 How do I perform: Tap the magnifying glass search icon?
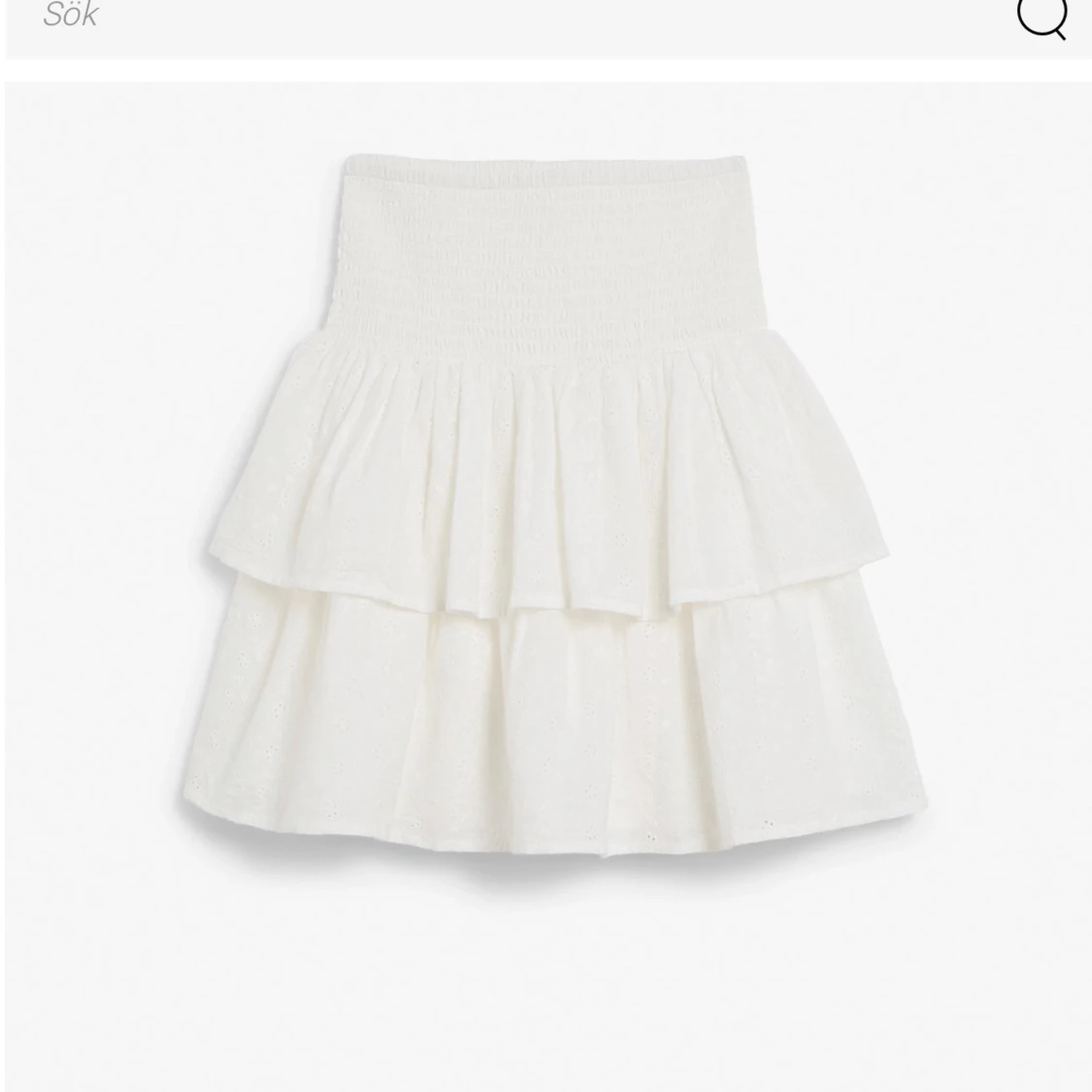[1041, 17]
